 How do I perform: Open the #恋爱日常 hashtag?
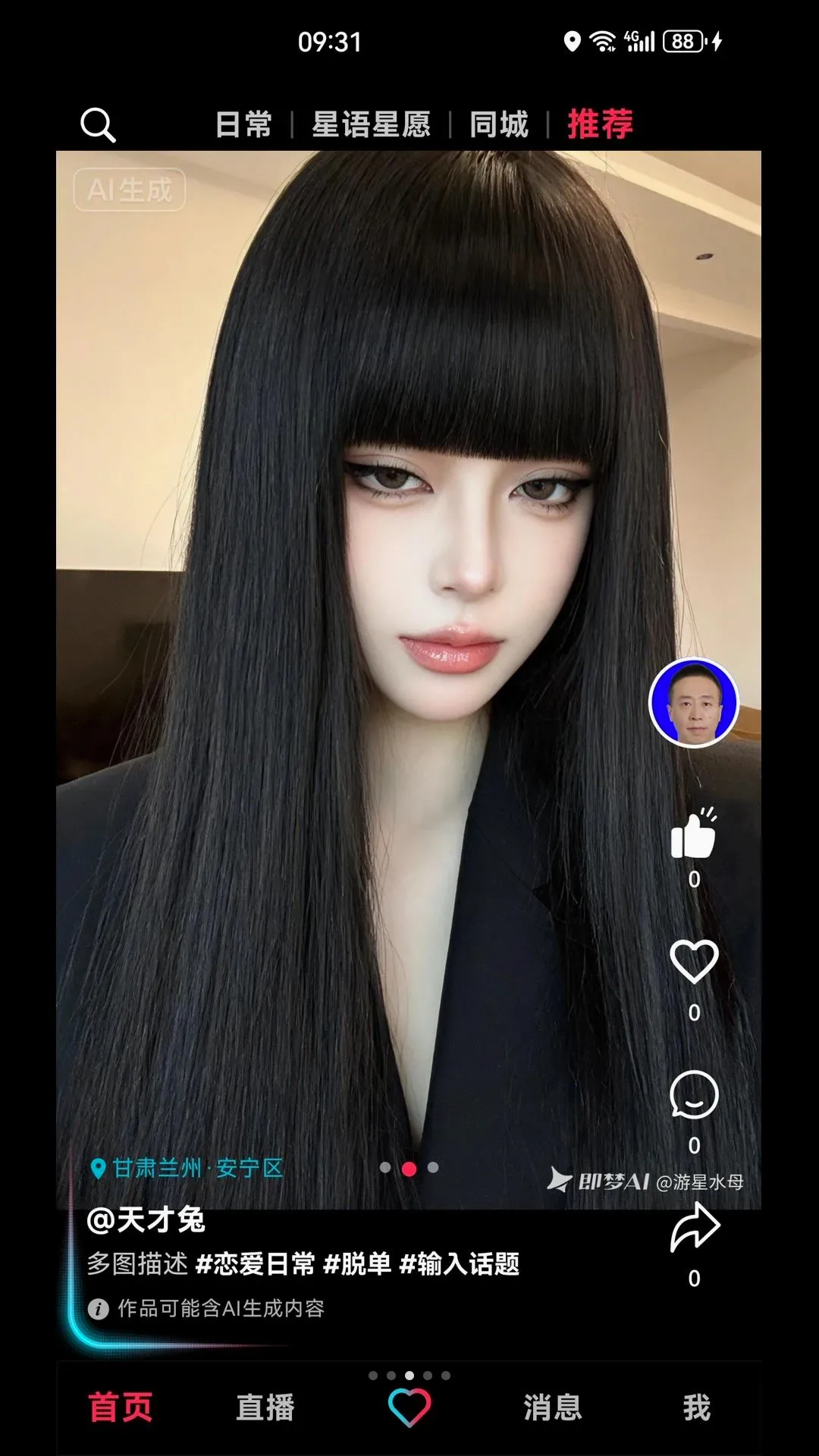click(x=256, y=1264)
